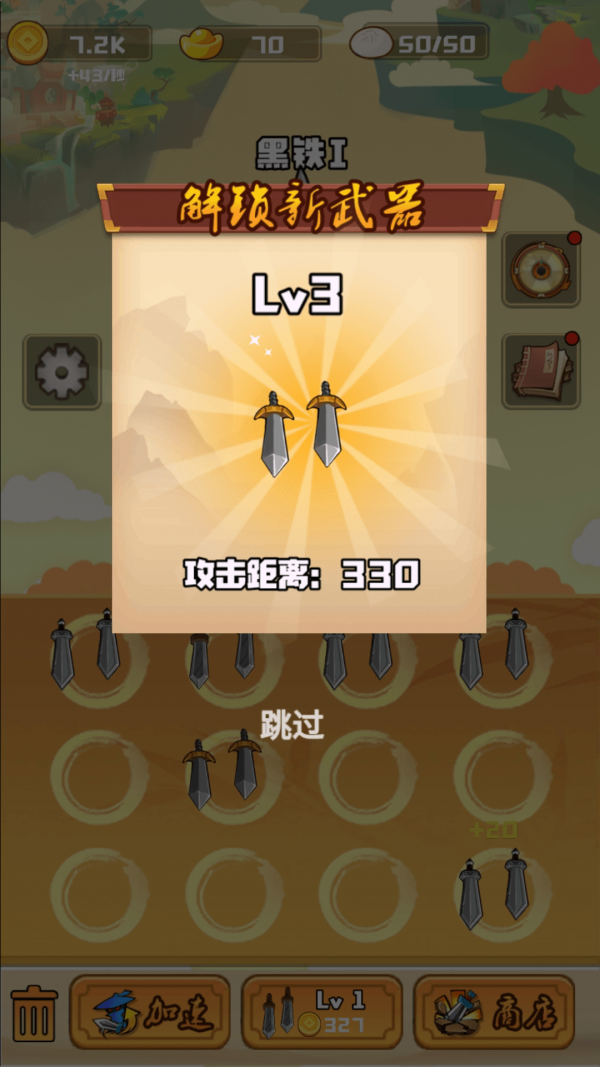Open the shield target icon

tap(540, 270)
